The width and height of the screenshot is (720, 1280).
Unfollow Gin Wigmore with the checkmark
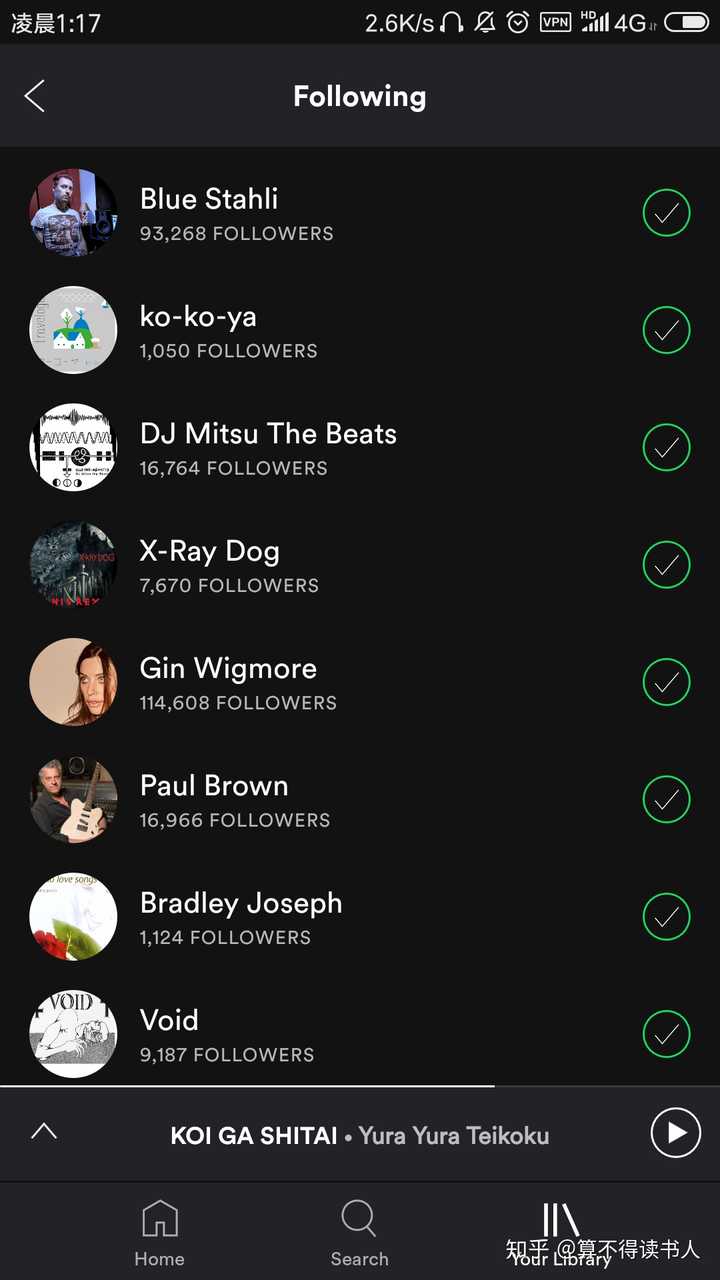[666, 682]
